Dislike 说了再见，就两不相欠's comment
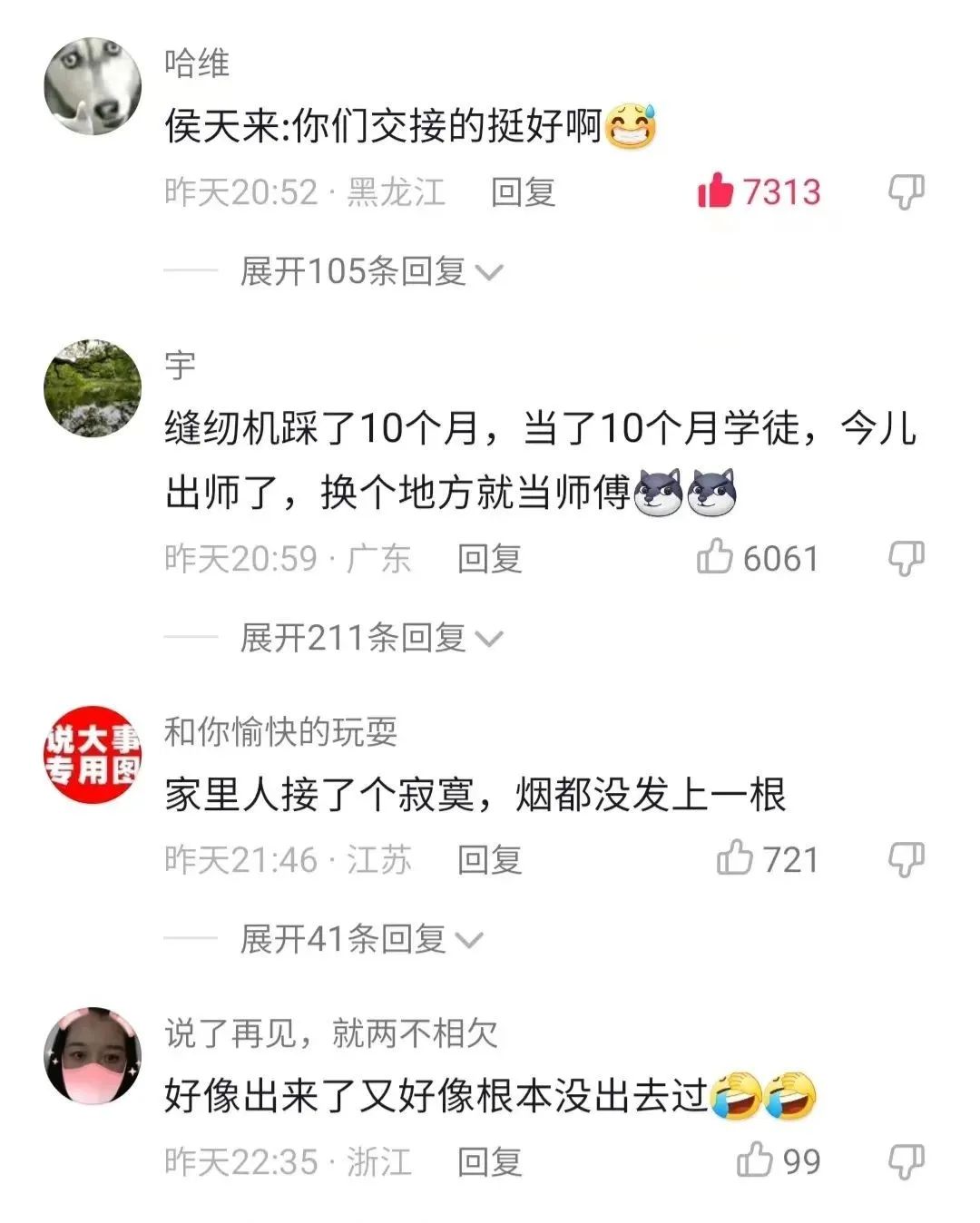Viewport: 980px width, 1223px height. (906, 1160)
